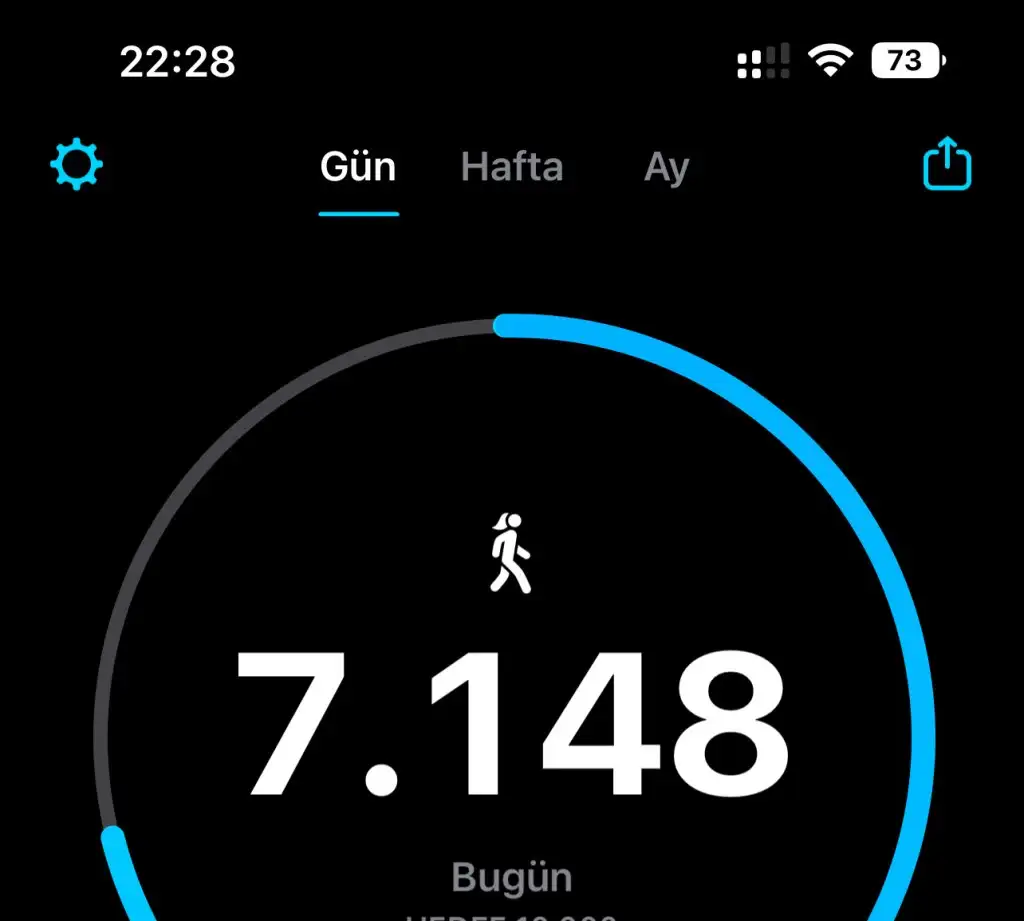This screenshot has height=921, width=1024.
Task: Switch to the Hafta tab
Action: coord(512,167)
